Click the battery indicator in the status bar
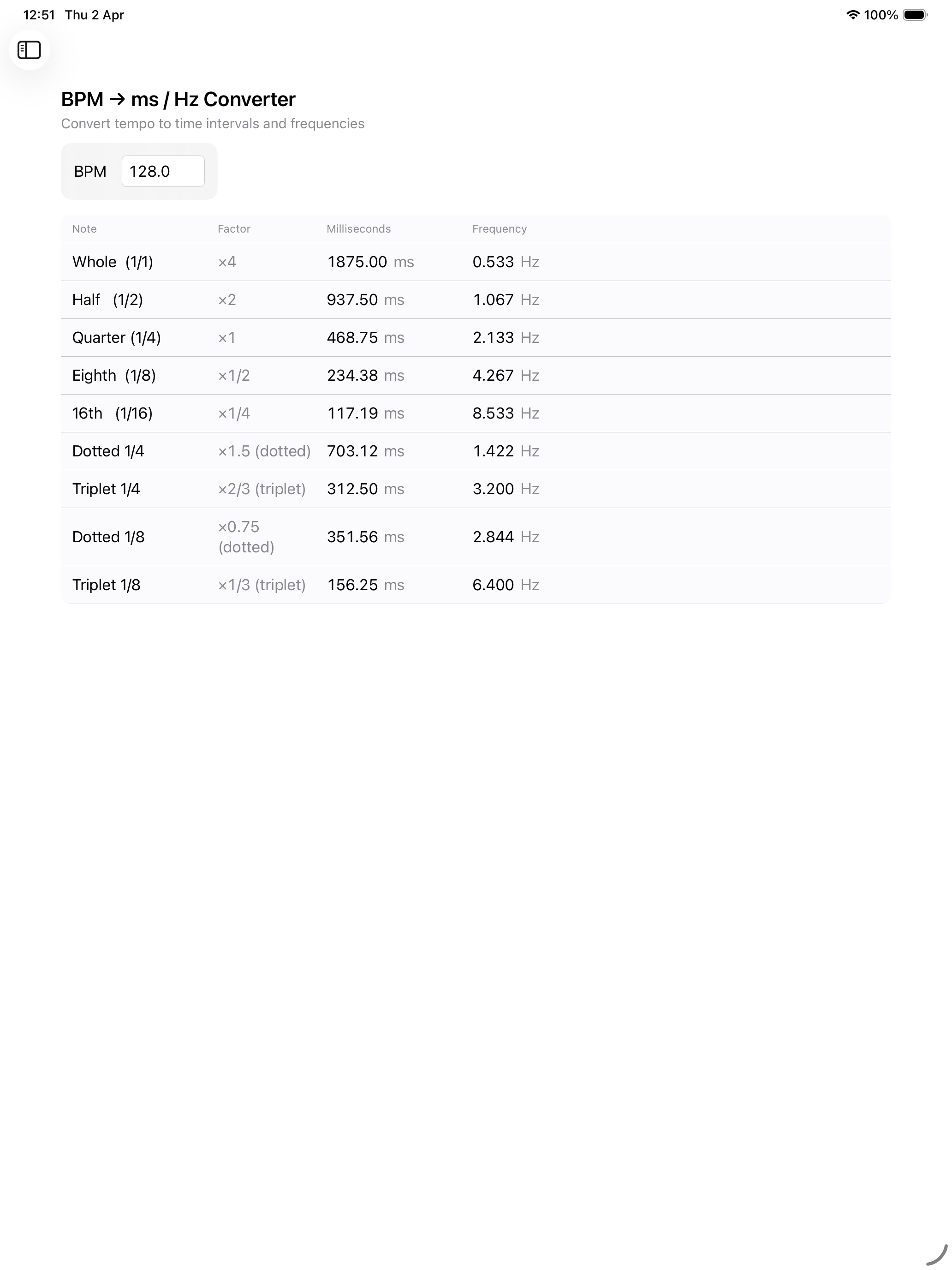952x1270 pixels. pos(915,14)
